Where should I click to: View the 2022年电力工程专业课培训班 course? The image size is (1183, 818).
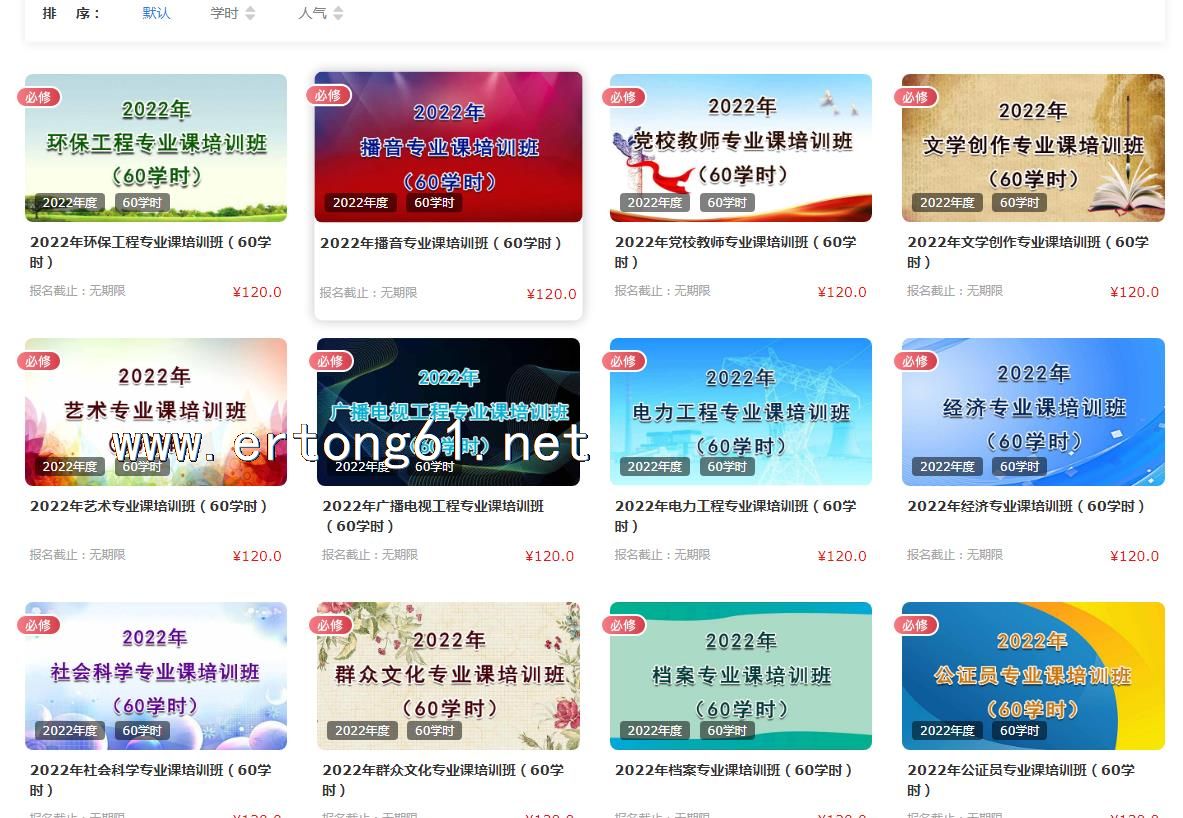coord(740,412)
